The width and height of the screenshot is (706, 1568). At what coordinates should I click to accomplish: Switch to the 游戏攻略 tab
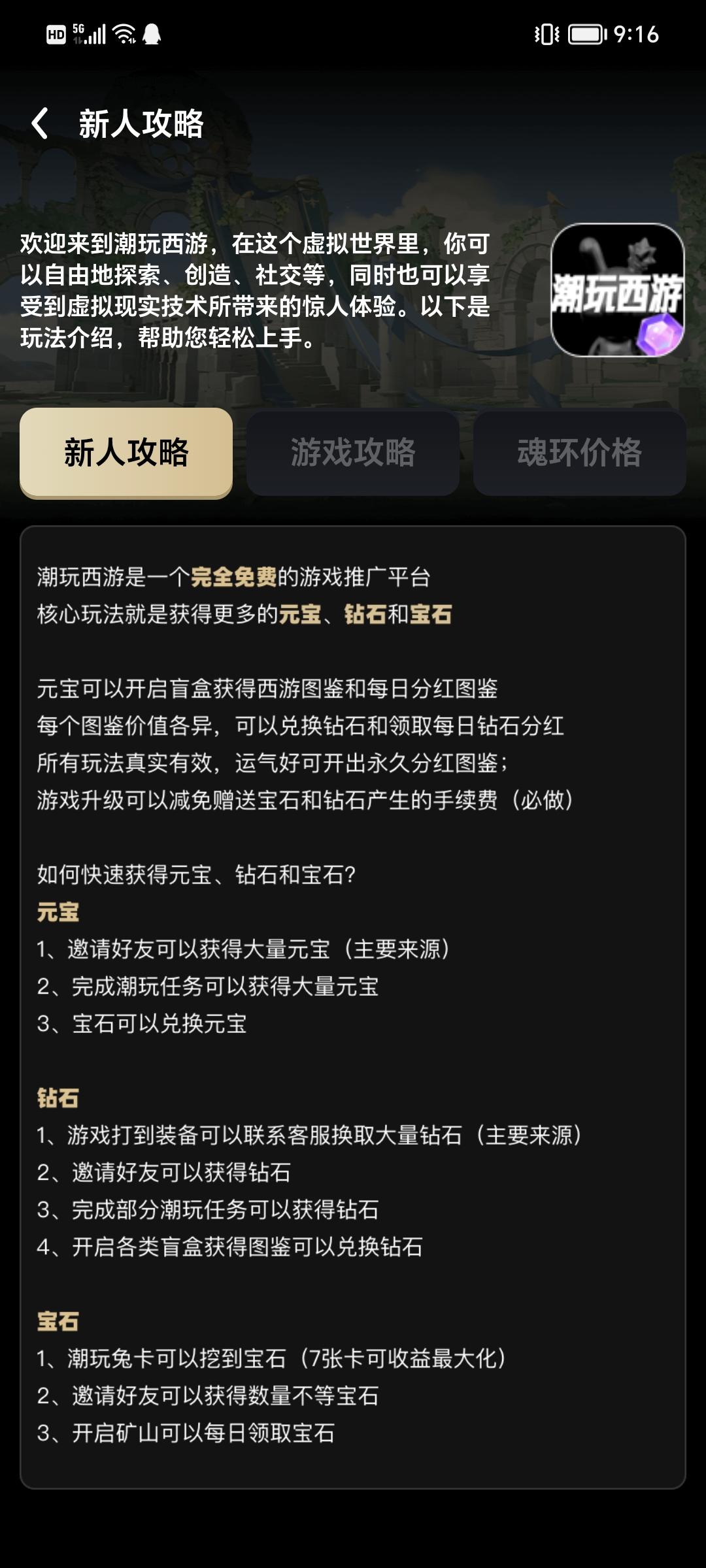point(353,452)
